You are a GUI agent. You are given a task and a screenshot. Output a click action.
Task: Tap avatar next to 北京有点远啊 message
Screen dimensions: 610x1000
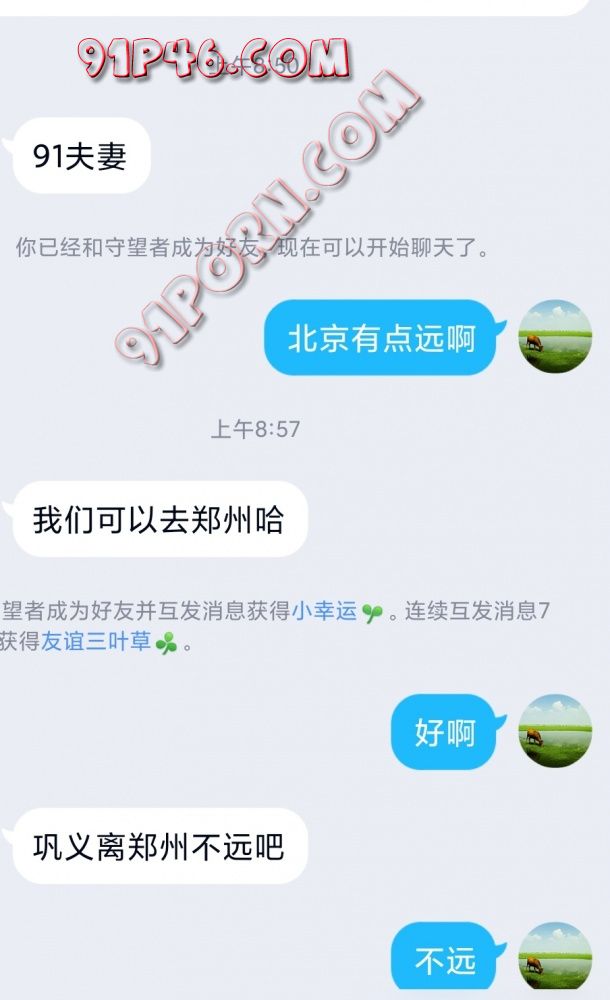pos(555,337)
